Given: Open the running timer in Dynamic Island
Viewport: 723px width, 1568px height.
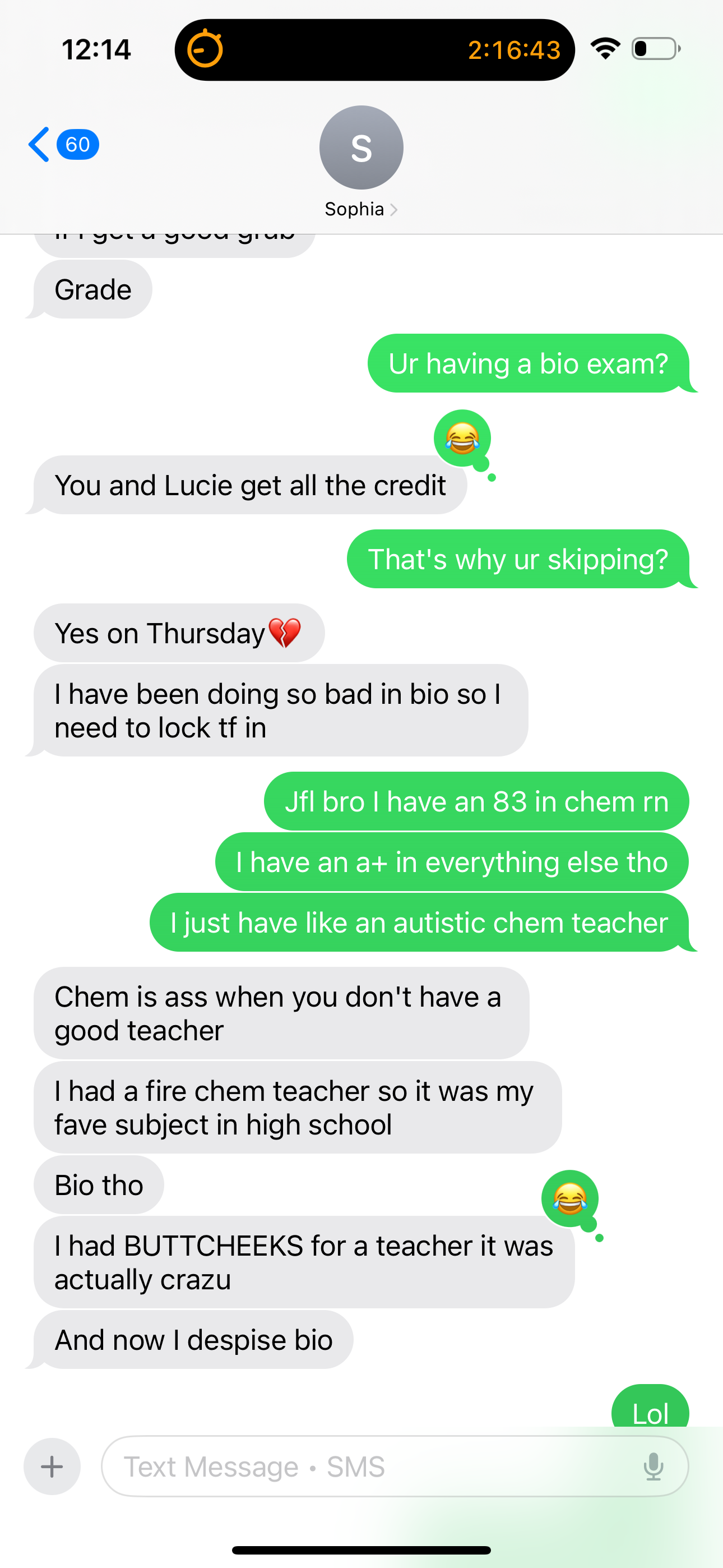Looking at the screenshot, I should click(x=374, y=50).
